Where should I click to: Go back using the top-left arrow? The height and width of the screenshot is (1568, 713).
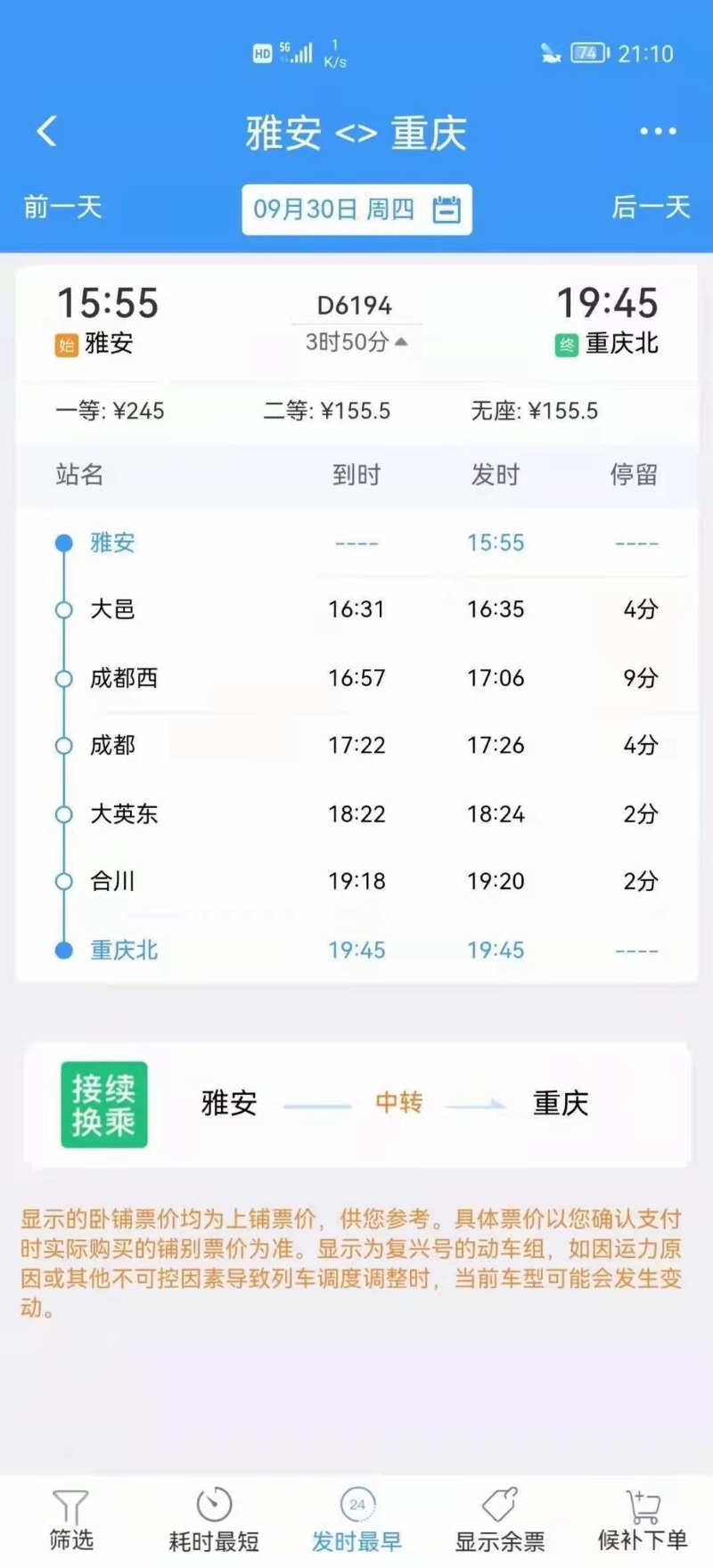(47, 132)
